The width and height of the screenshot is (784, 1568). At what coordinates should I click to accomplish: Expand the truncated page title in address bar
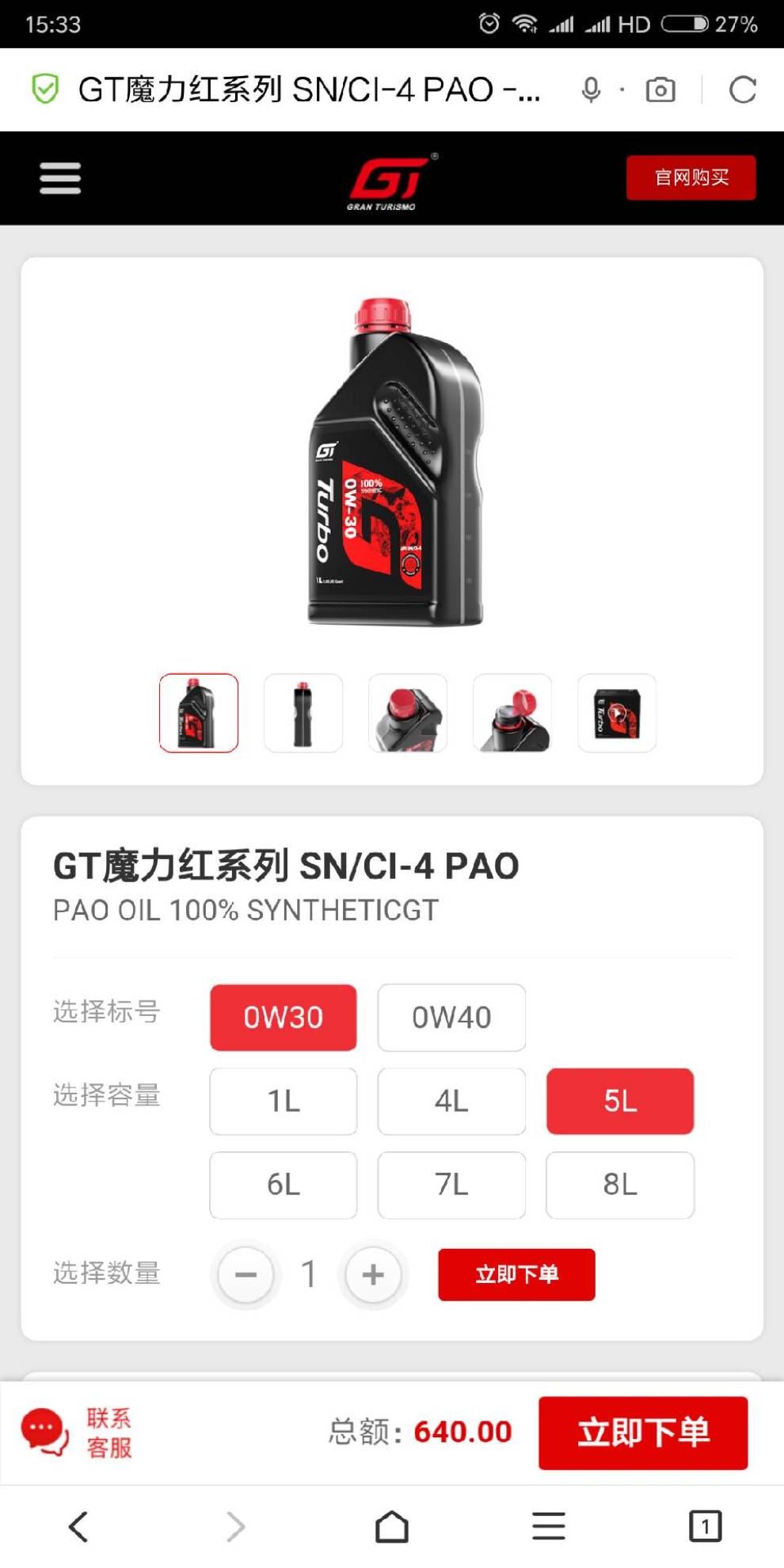point(309,89)
